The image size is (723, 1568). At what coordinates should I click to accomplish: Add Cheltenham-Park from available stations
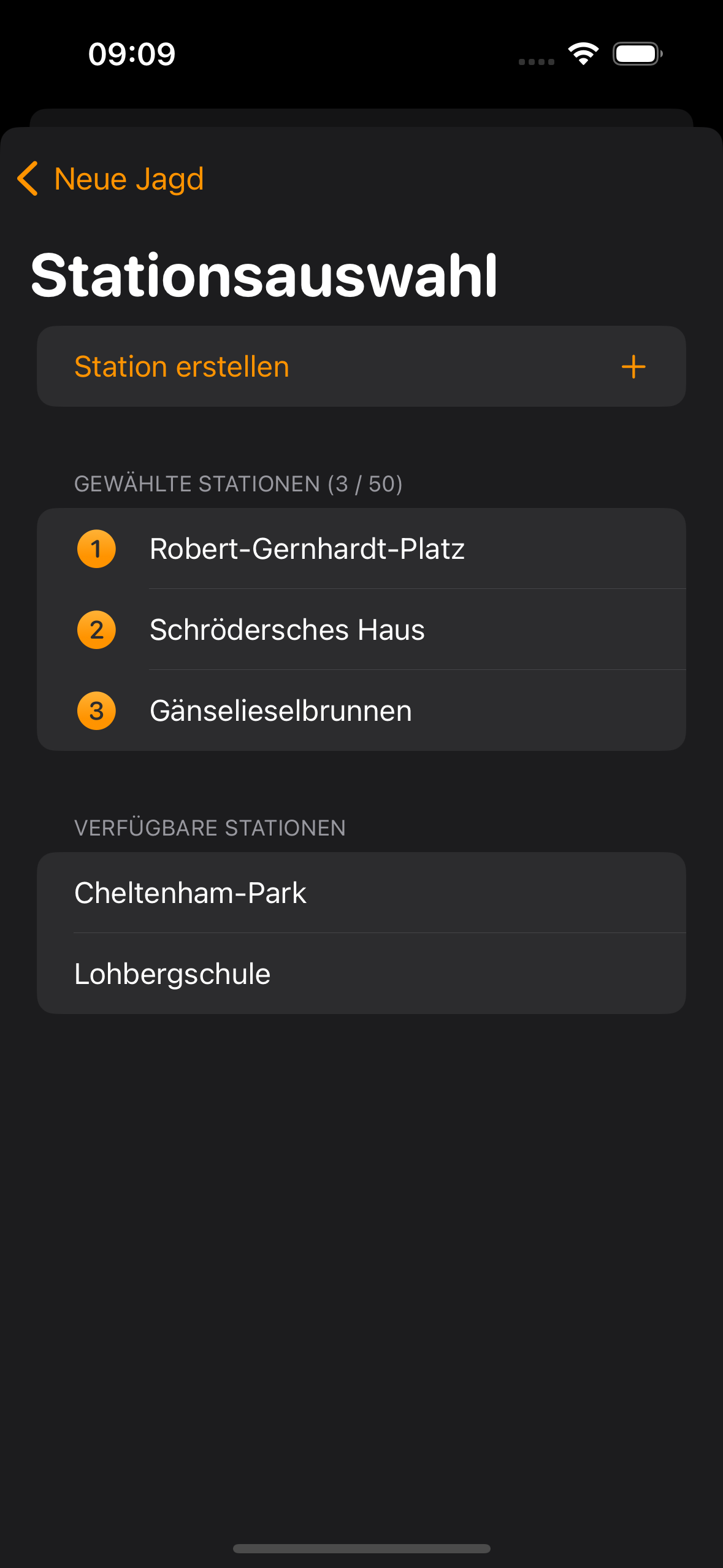(361, 893)
